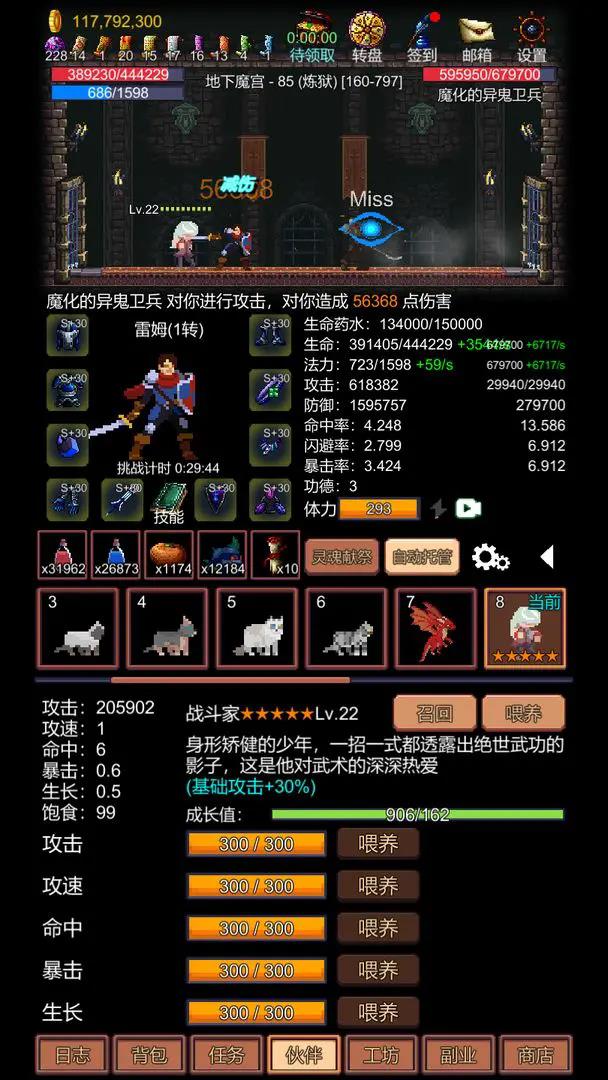Switch to the 任务 tab
The width and height of the screenshot is (608, 1080).
(227, 1055)
